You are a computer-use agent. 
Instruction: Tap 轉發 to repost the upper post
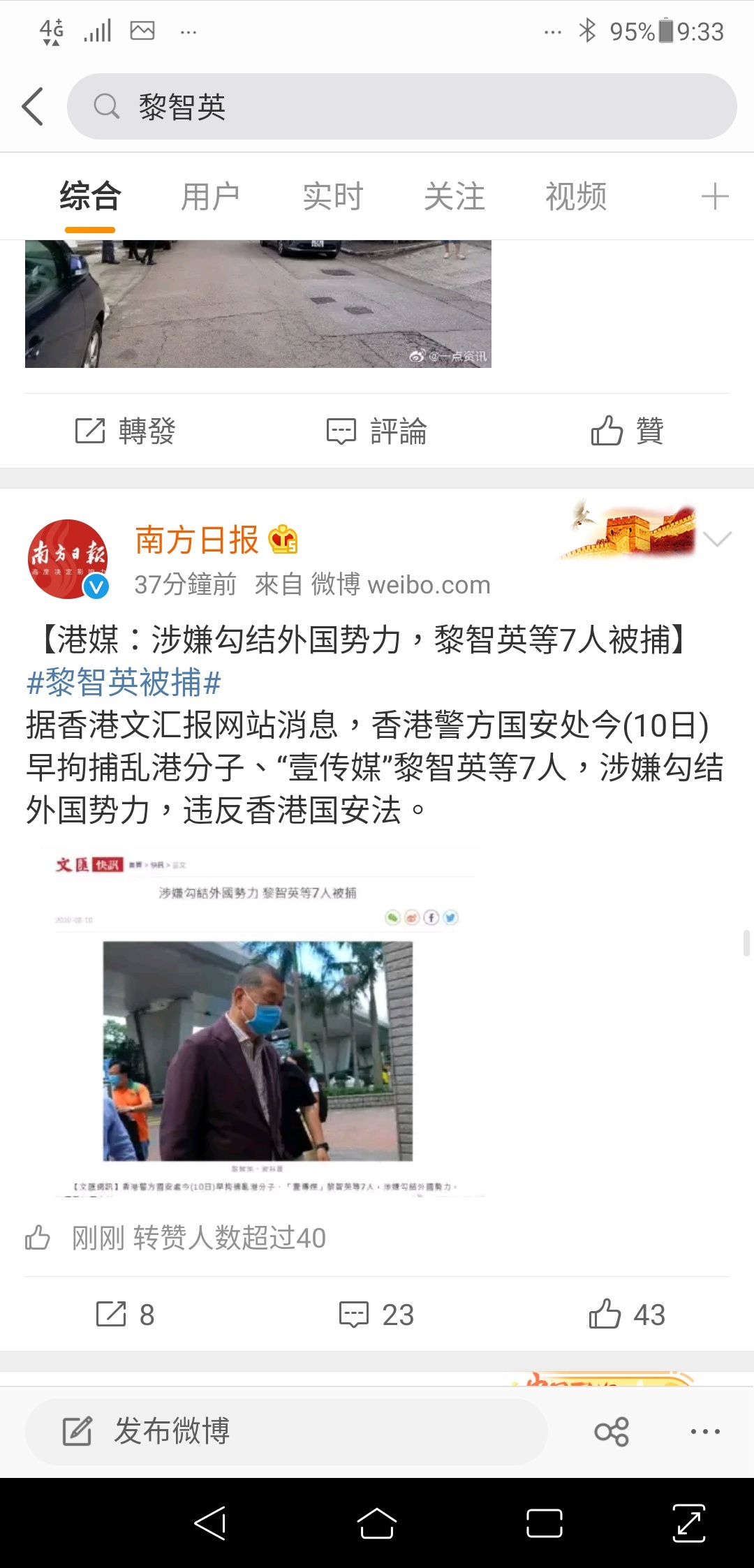click(126, 431)
